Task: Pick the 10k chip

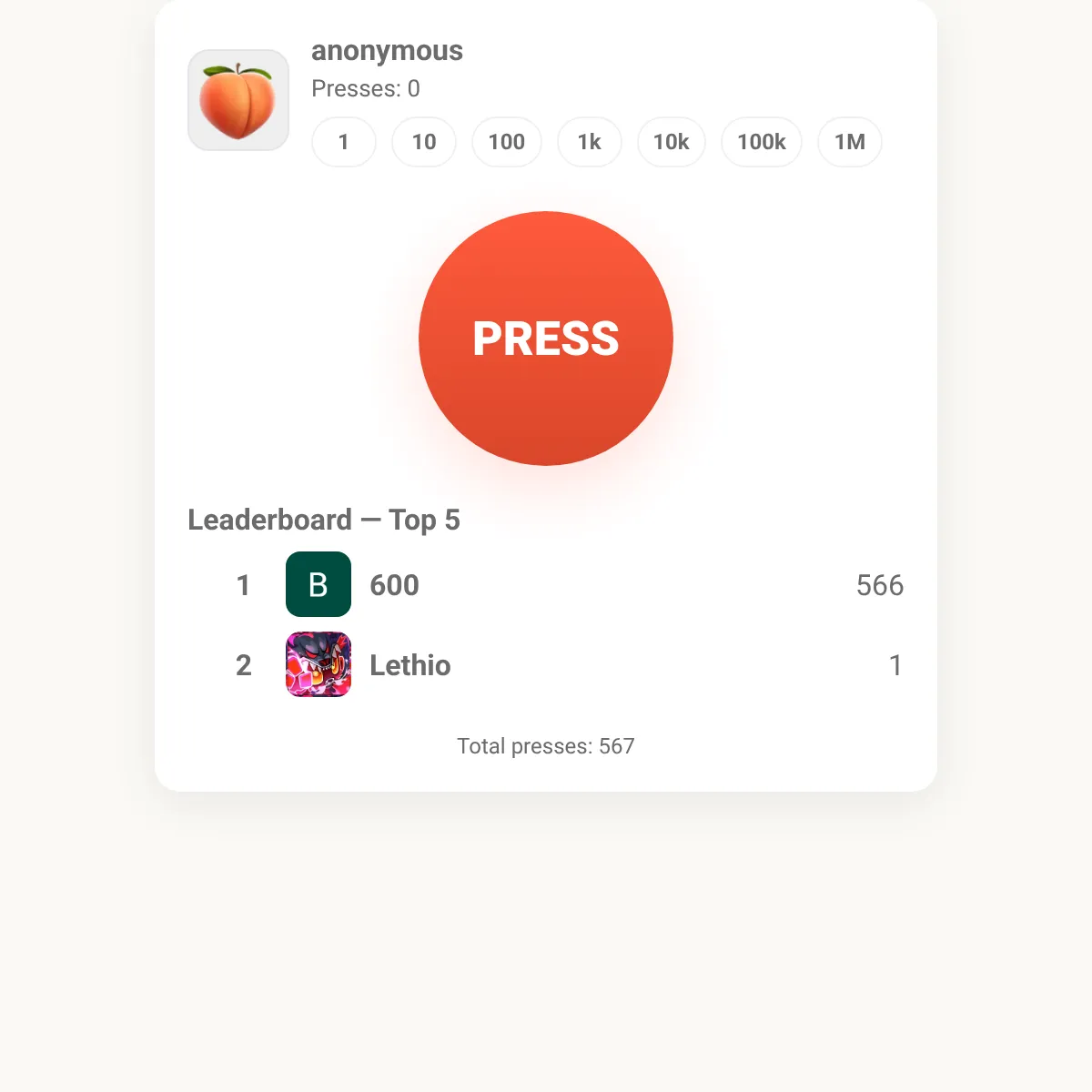Action: coord(672,142)
